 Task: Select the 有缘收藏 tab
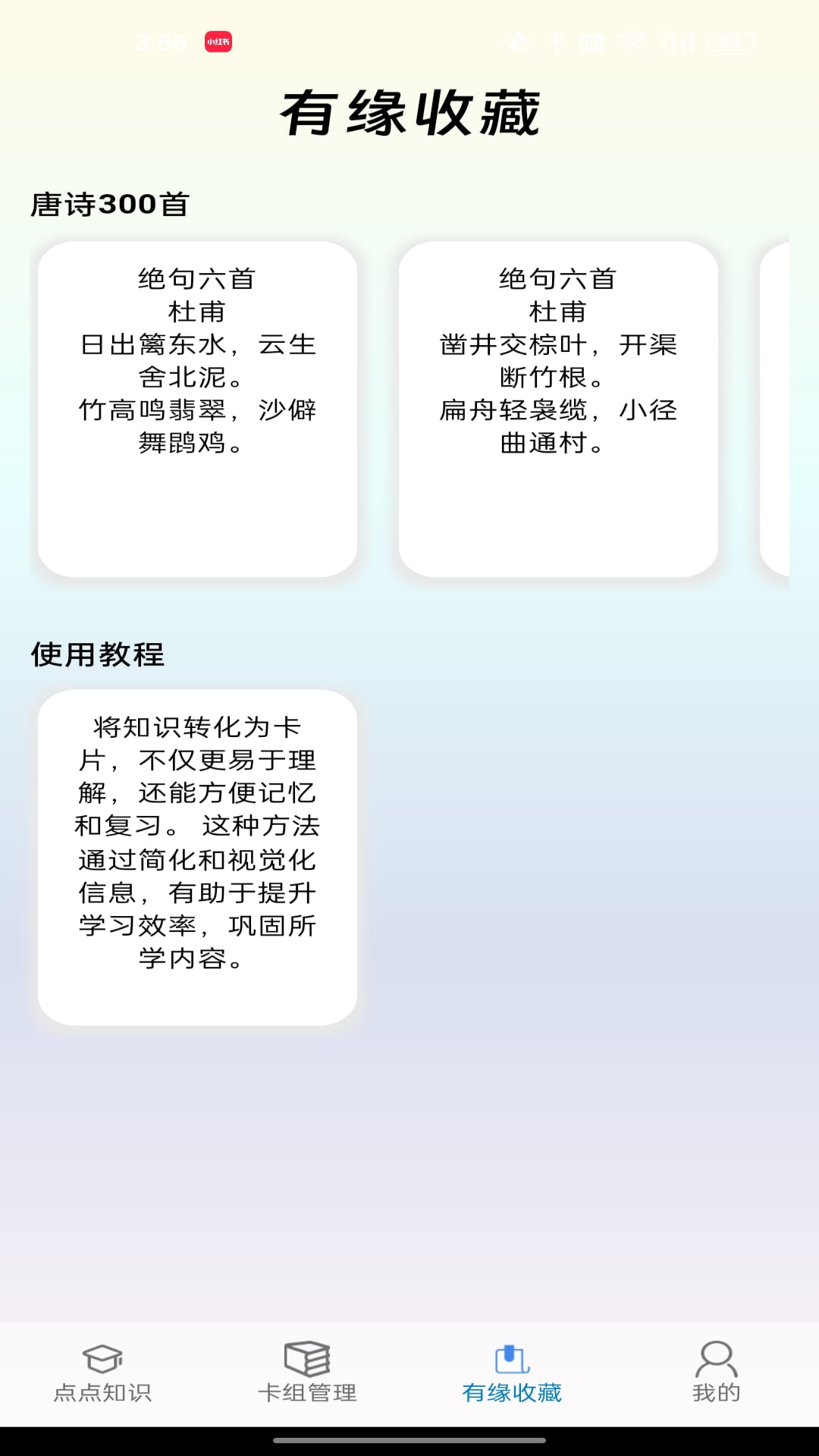[512, 1373]
